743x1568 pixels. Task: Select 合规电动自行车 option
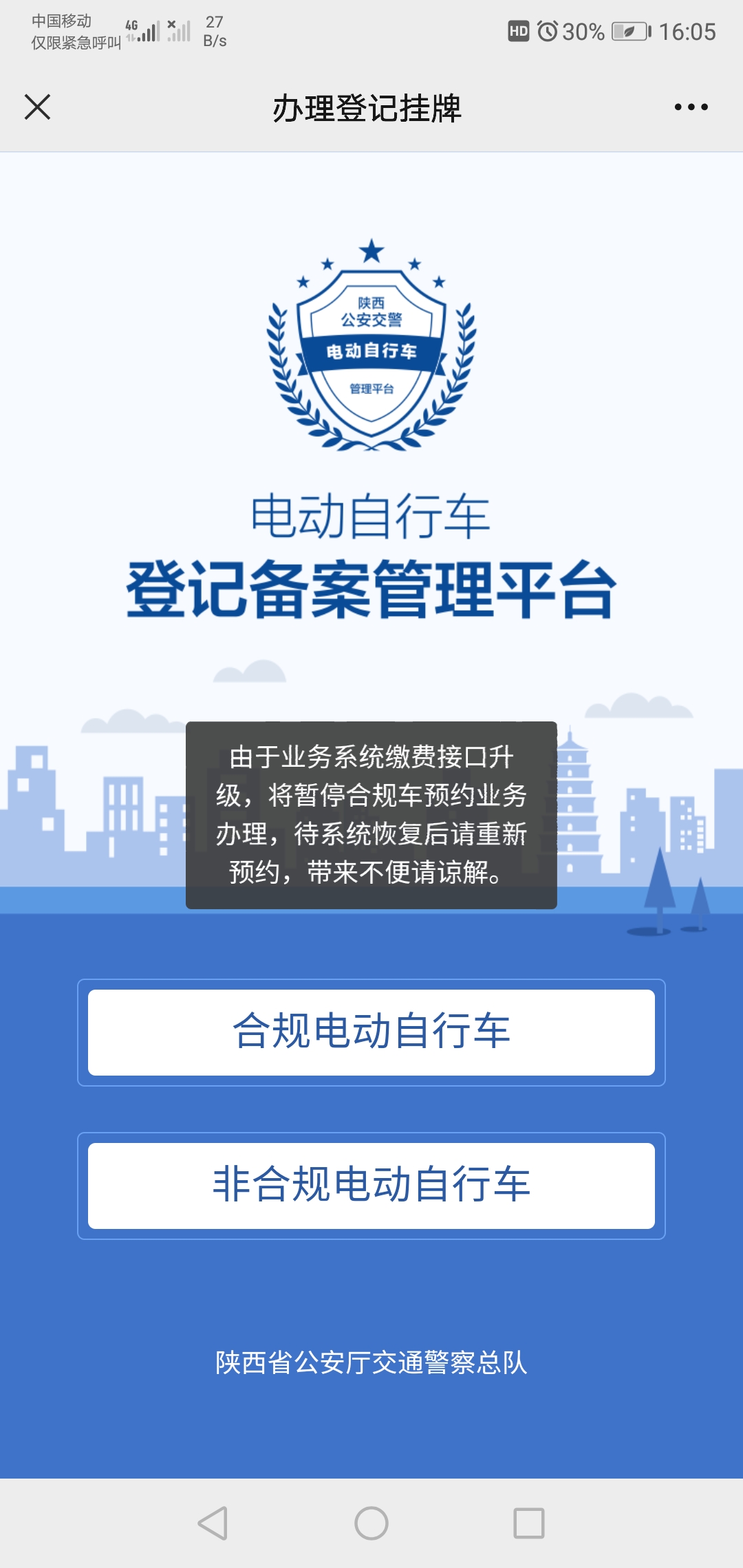click(x=371, y=1032)
